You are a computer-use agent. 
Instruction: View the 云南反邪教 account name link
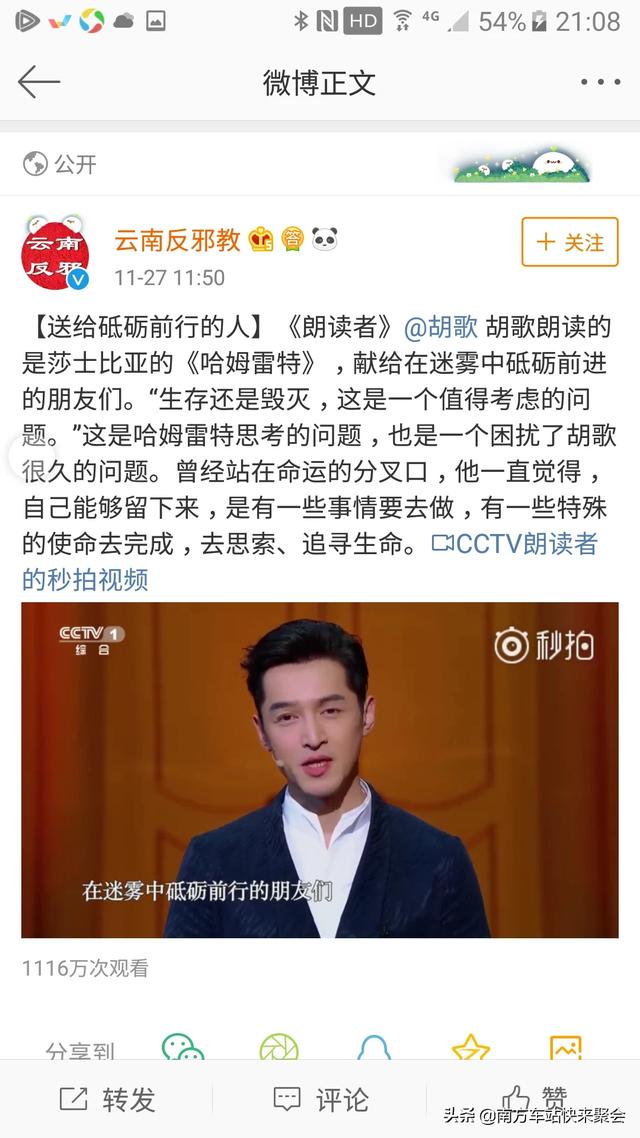click(177, 240)
